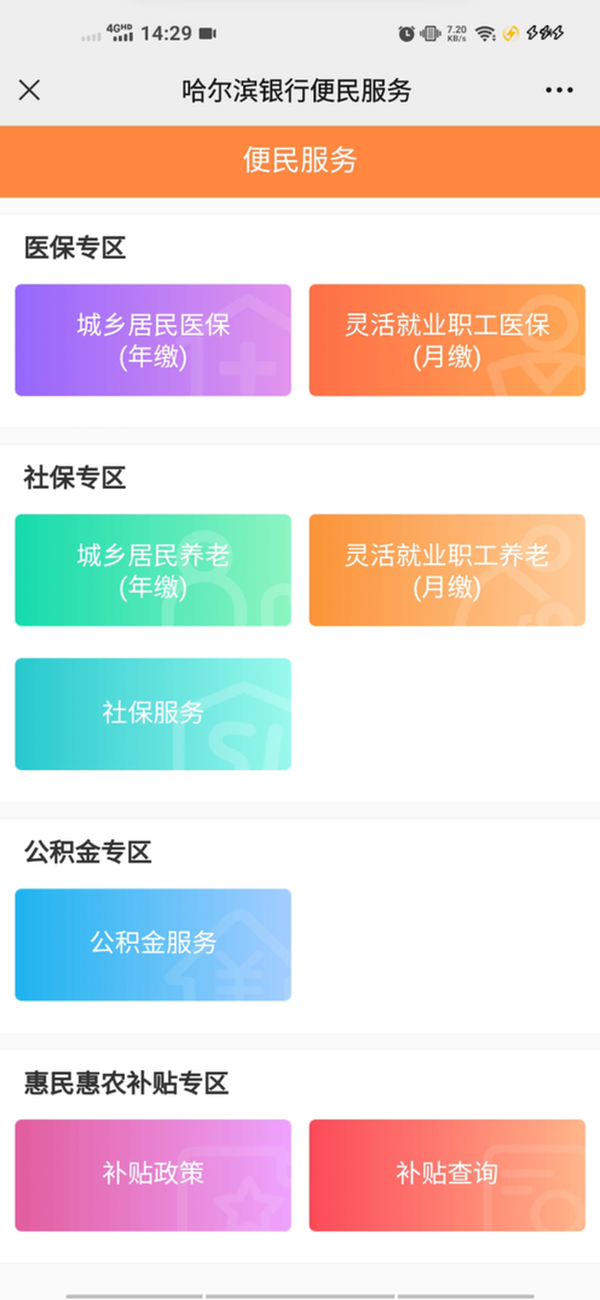Tap the 补贴查询 card
Image resolution: width=600 pixels, height=1300 pixels.
(447, 1174)
